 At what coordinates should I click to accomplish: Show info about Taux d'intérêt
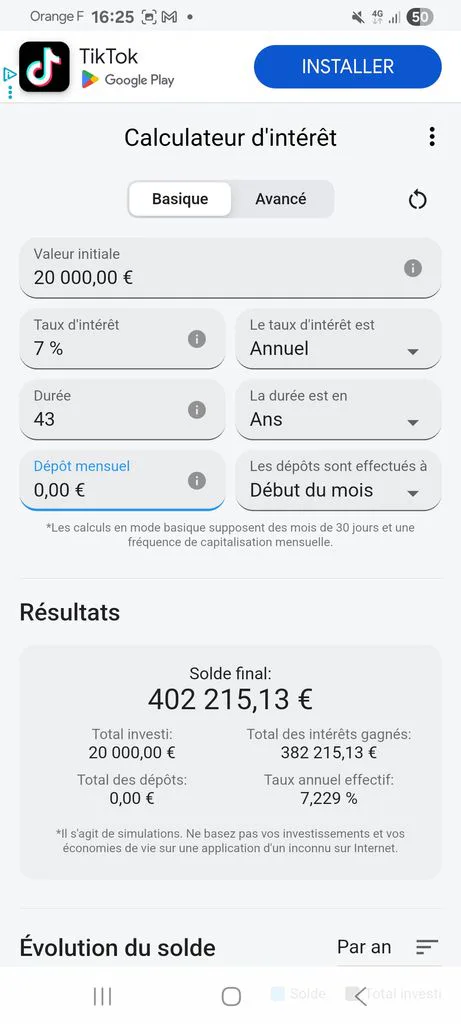pos(197,339)
